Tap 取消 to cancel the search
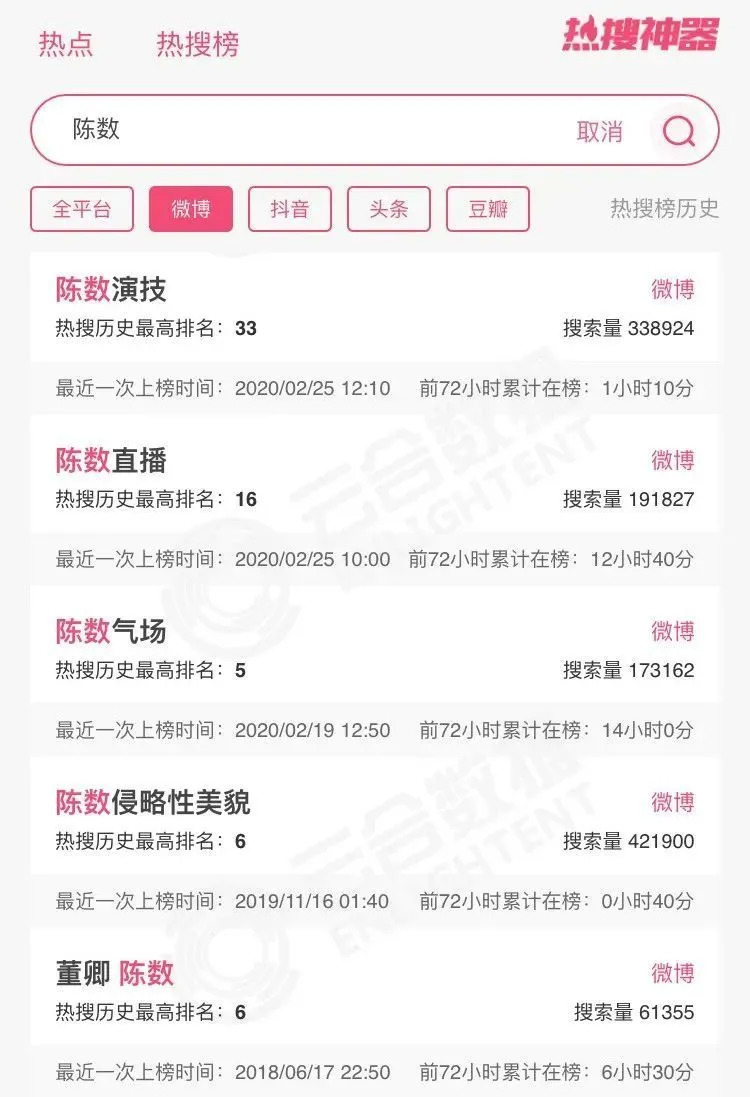This screenshot has width=750, height=1097. pos(600,131)
